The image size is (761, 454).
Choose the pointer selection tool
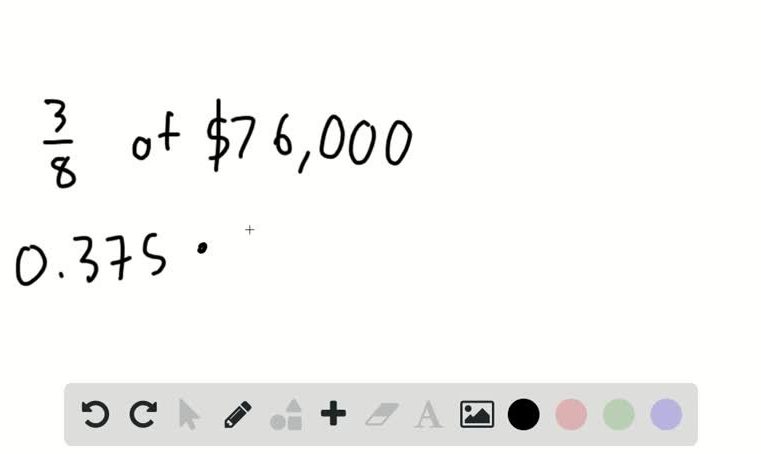click(x=189, y=414)
